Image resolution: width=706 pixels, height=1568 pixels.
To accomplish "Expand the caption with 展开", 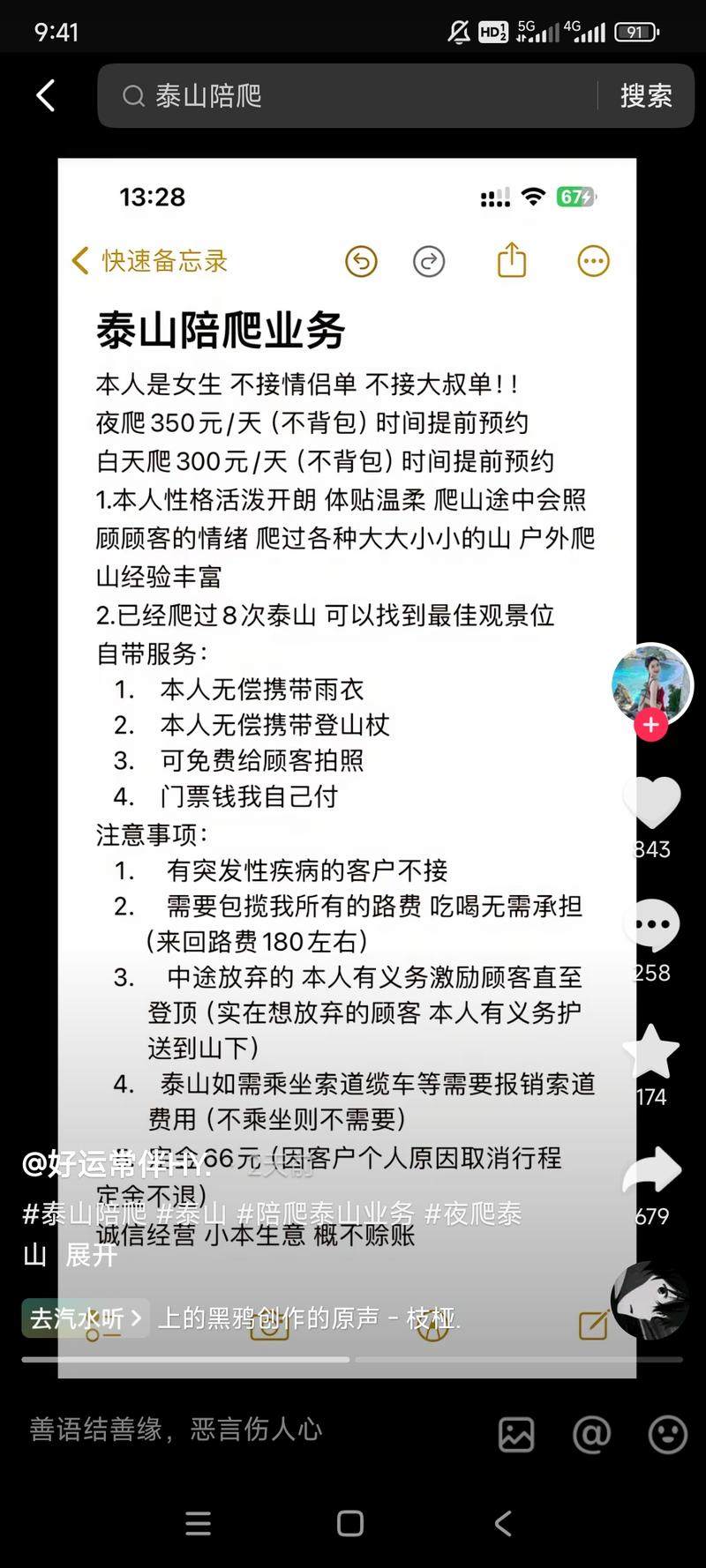I will click(91, 1254).
